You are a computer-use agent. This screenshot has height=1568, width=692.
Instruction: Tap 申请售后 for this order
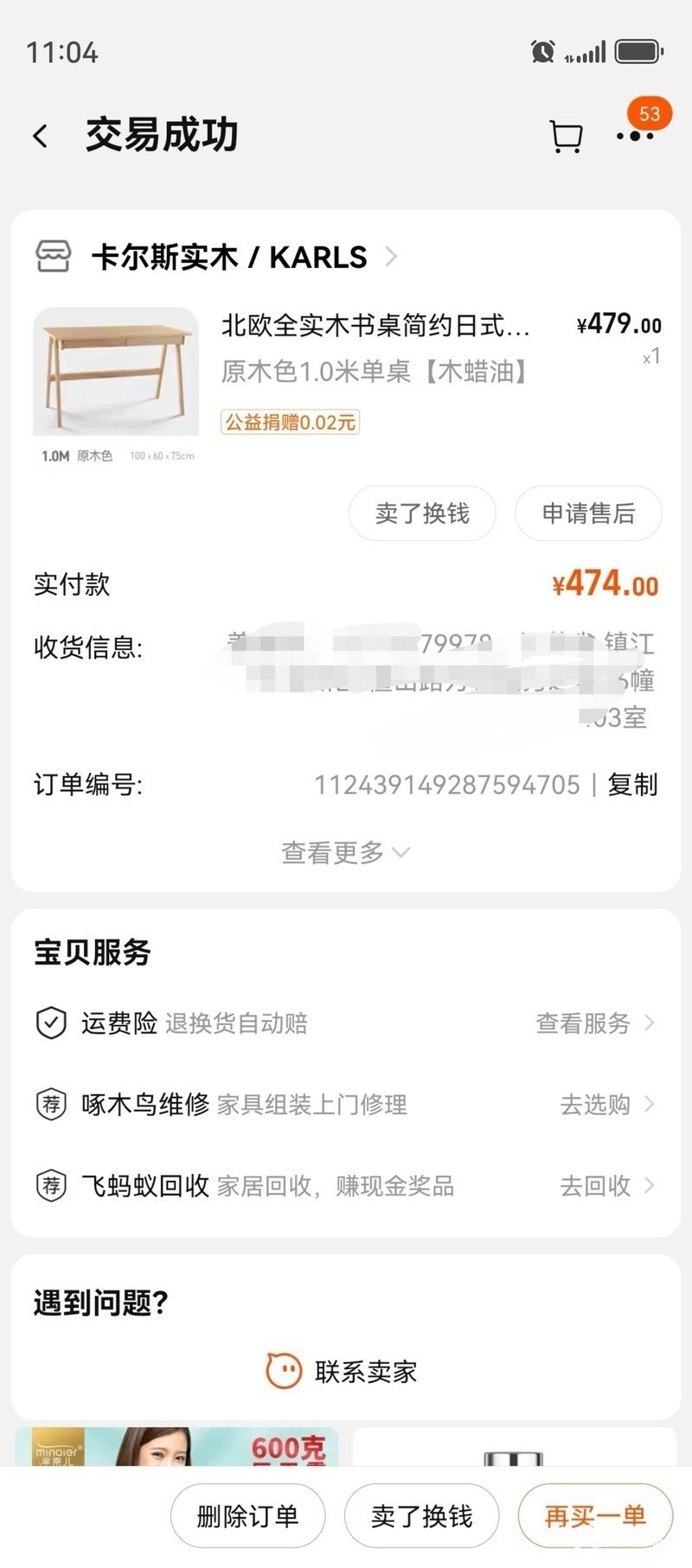[588, 513]
